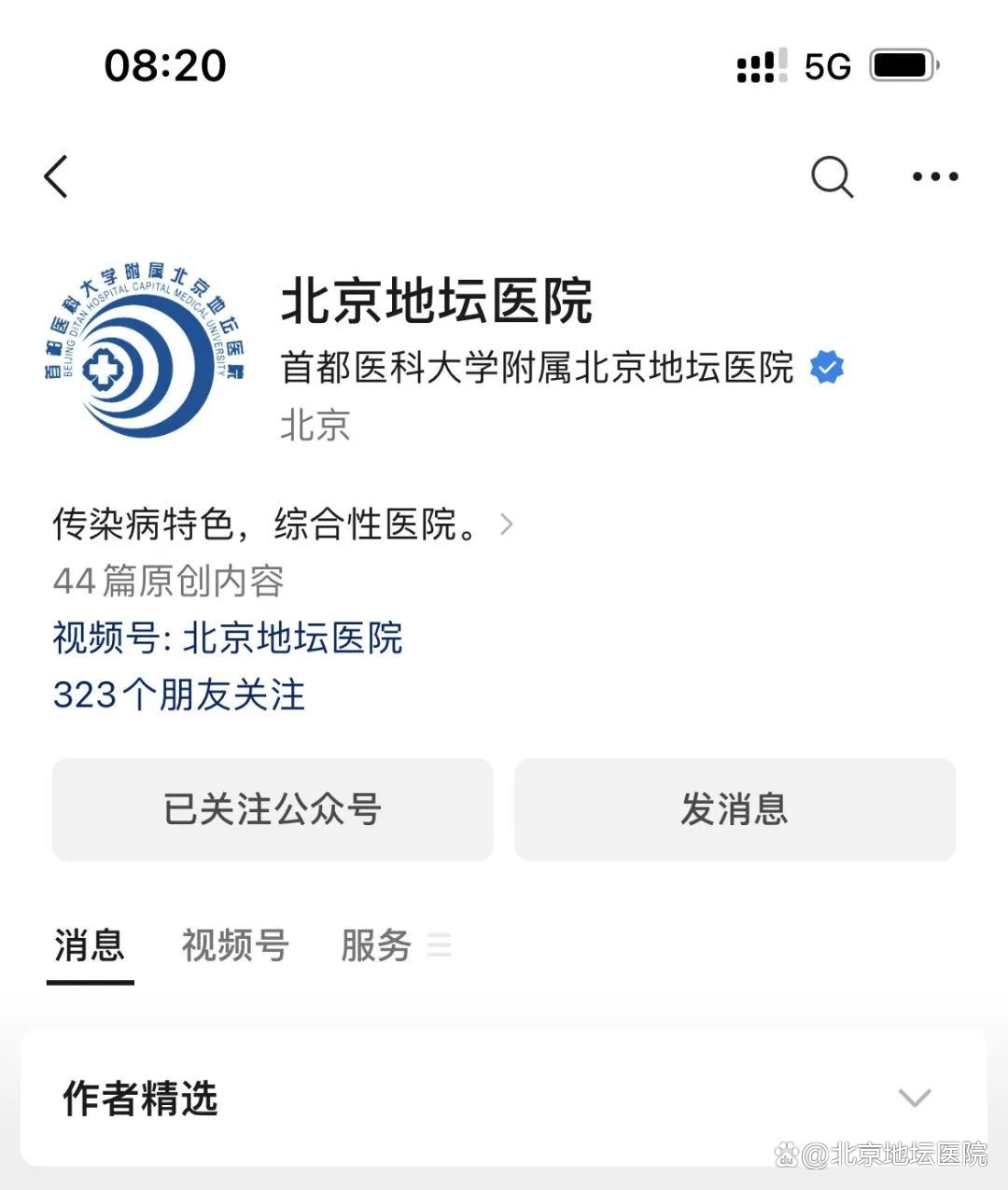Expand the 作者精选 section

coord(914,1098)
